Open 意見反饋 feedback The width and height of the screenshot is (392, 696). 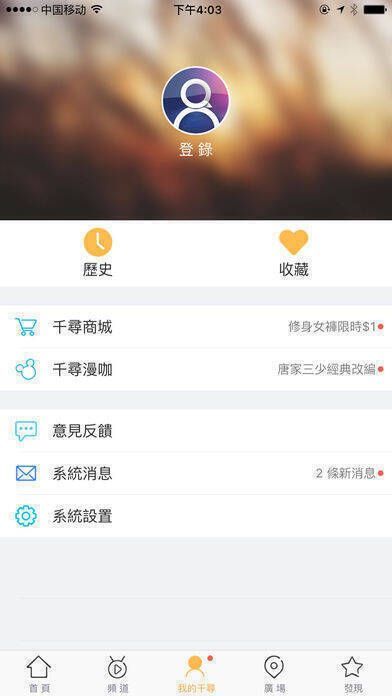point(196,431)
